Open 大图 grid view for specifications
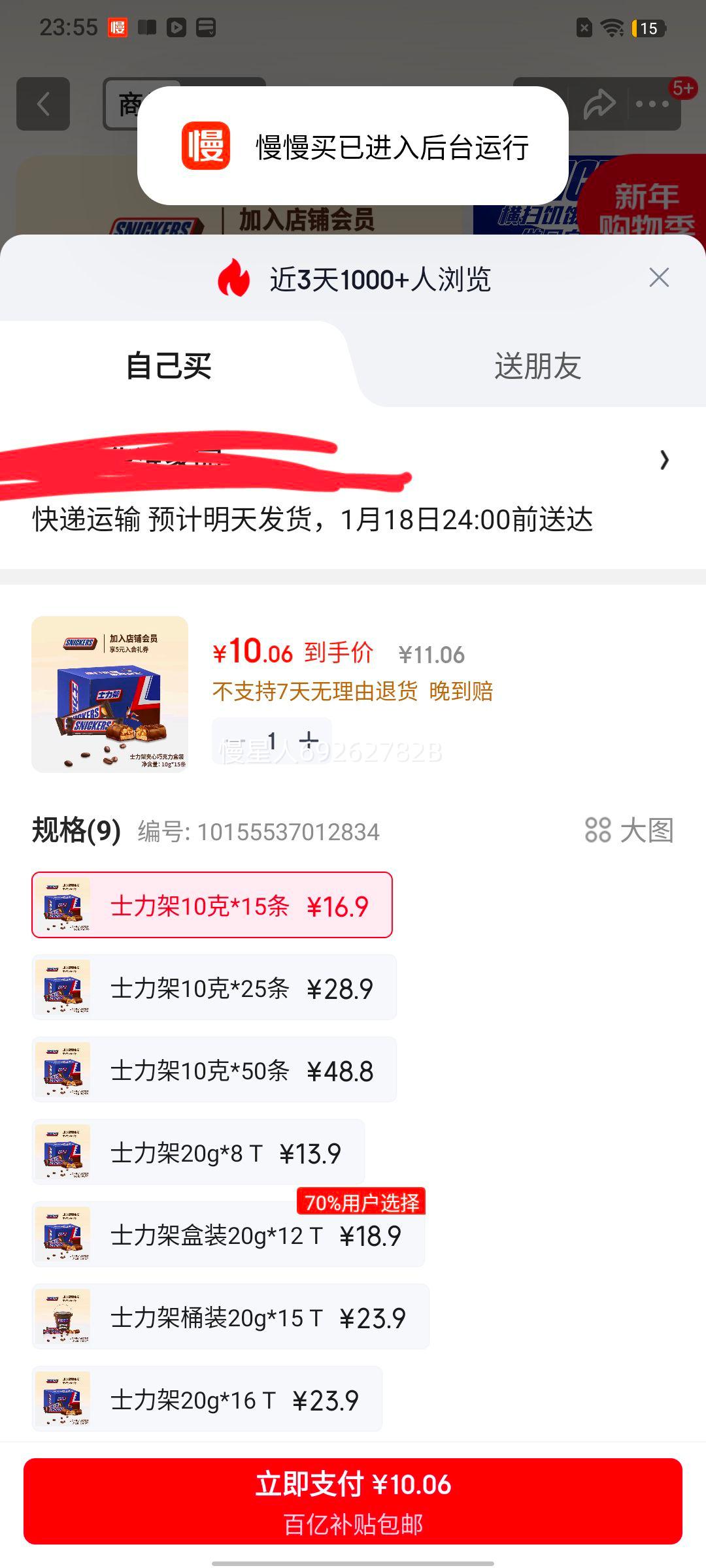 point(630,831)
